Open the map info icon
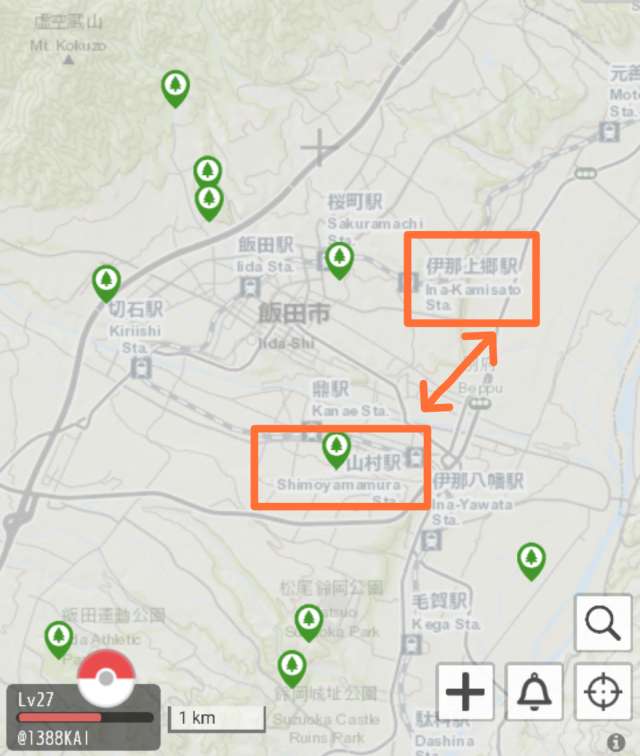Screen dimensions: 640x756 [616, 742]
